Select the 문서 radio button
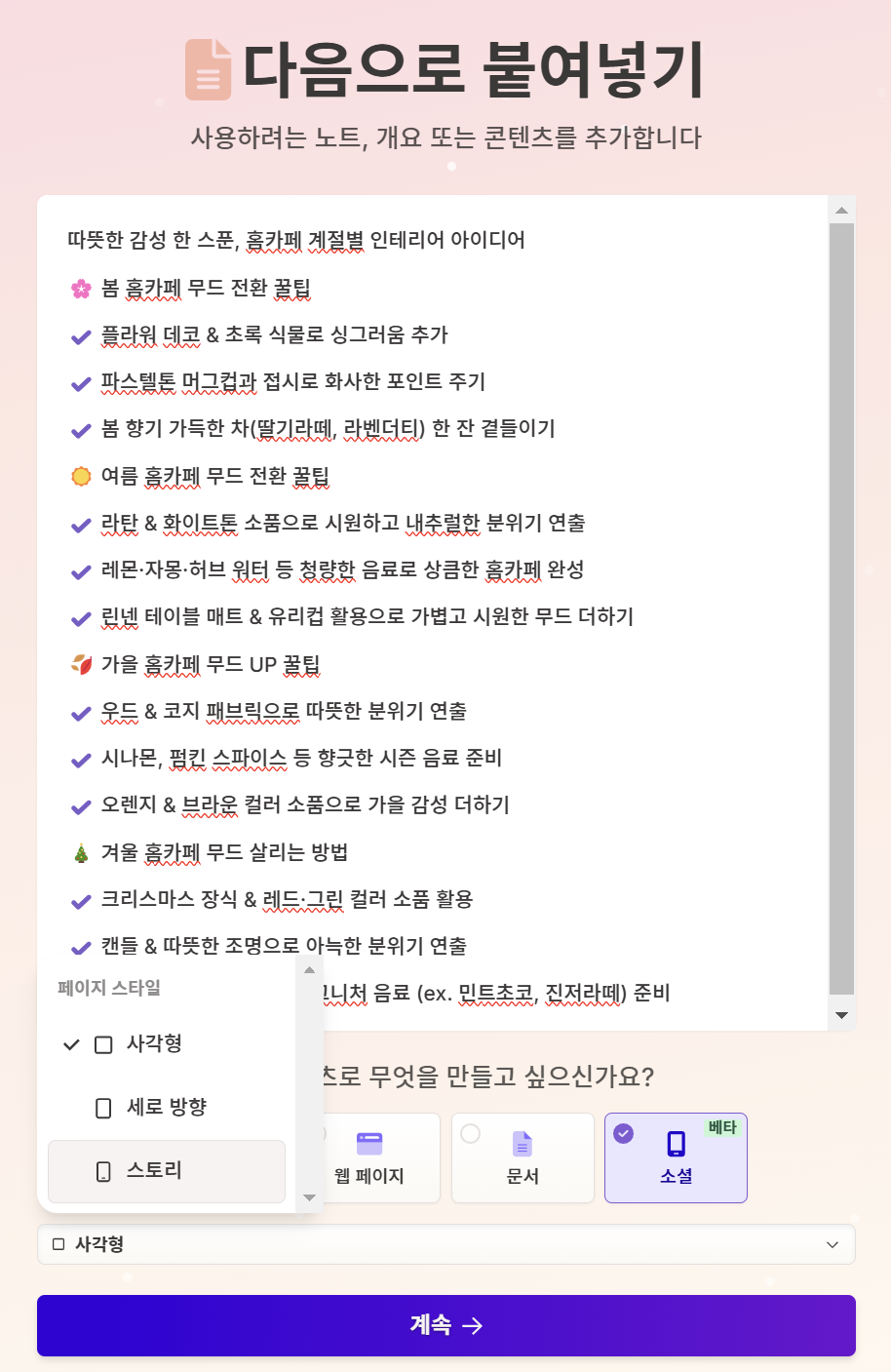This screenshot has height=1372, width=891. pyautogui.click(x=470, y=1134)
